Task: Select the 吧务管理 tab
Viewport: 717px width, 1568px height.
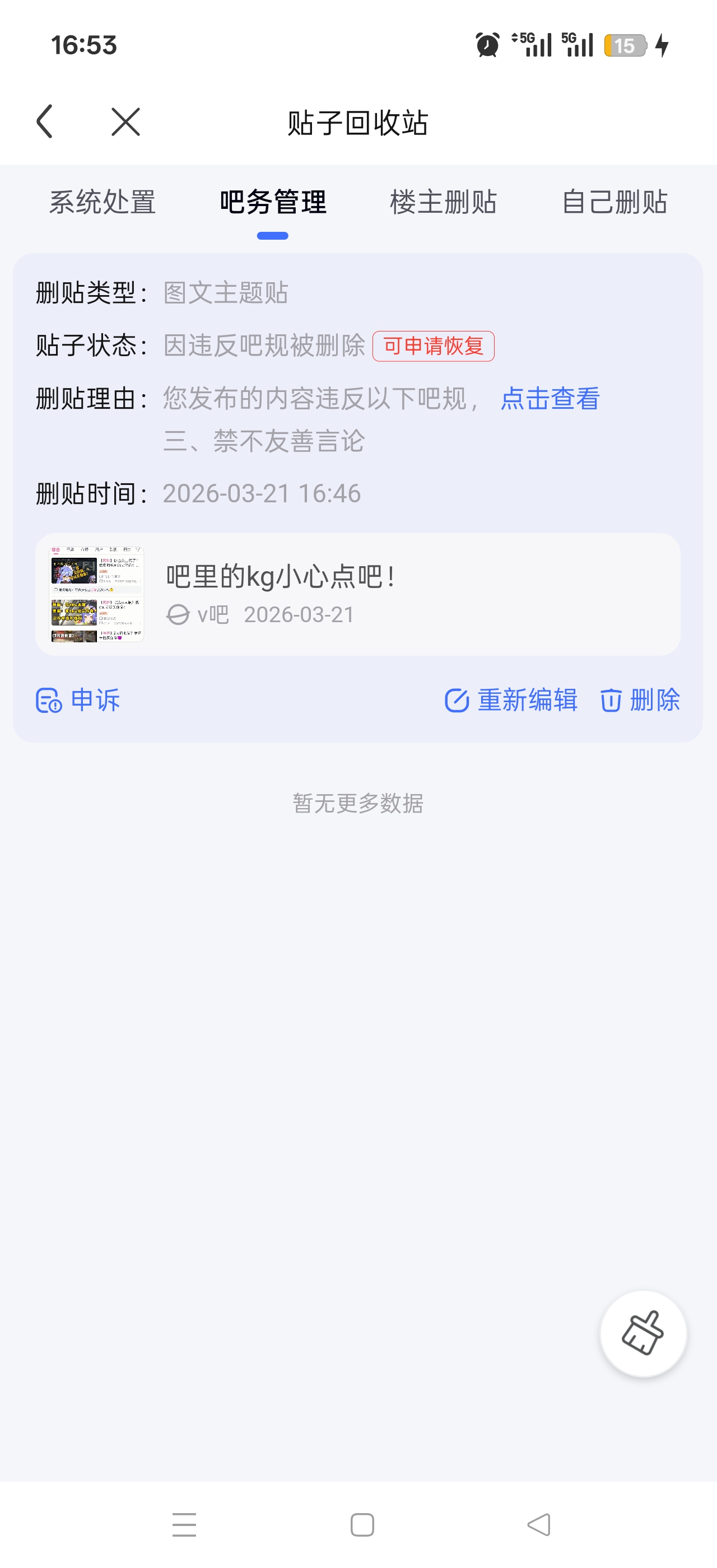Action: click(x=273, y=202)
